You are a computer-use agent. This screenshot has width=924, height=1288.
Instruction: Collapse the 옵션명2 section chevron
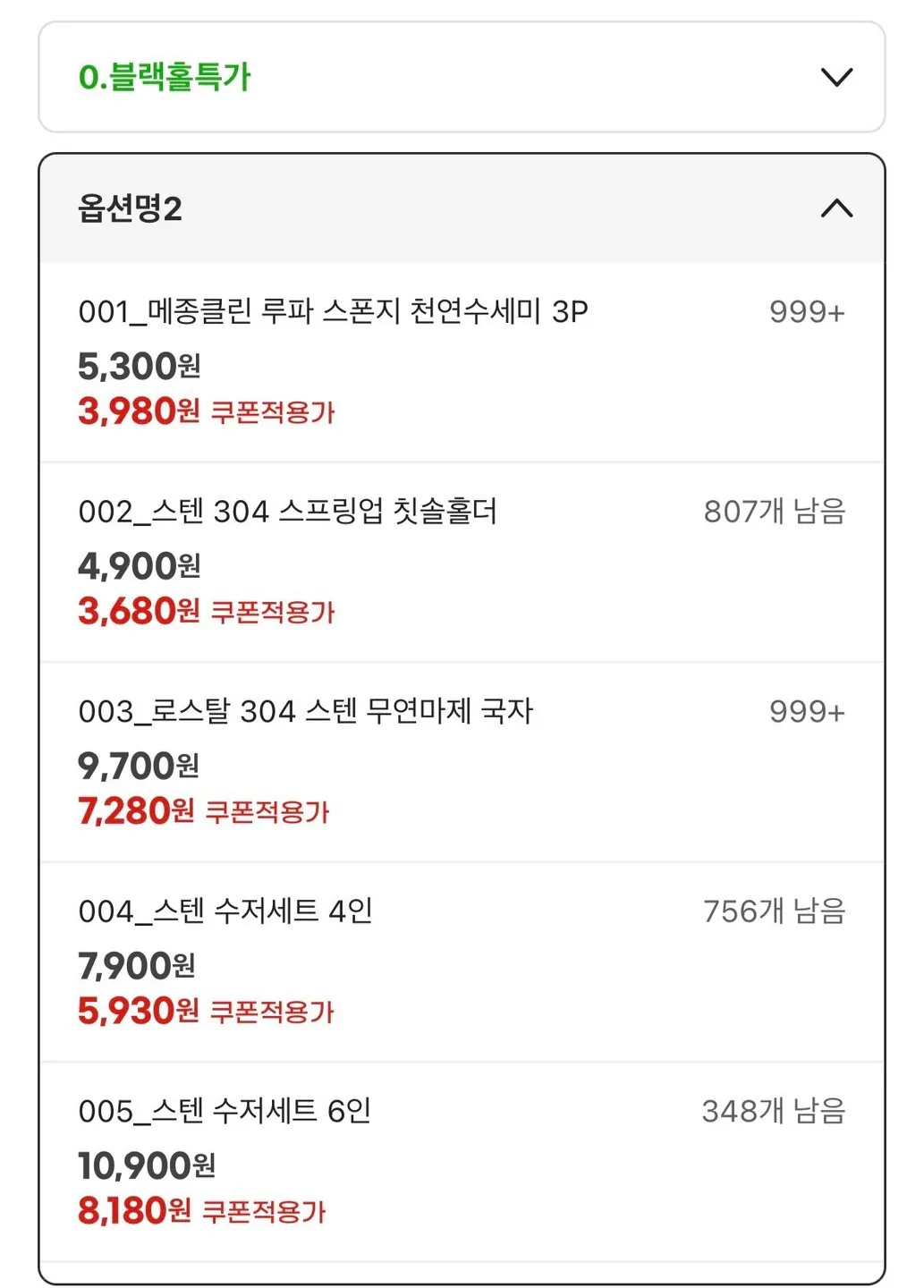(x=835, y=208)
